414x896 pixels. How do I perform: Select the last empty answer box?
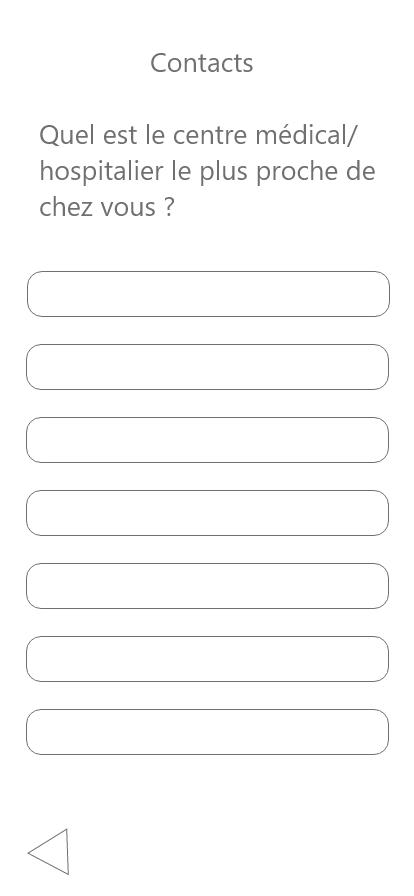pyautogui.click(x=208, y=732)
